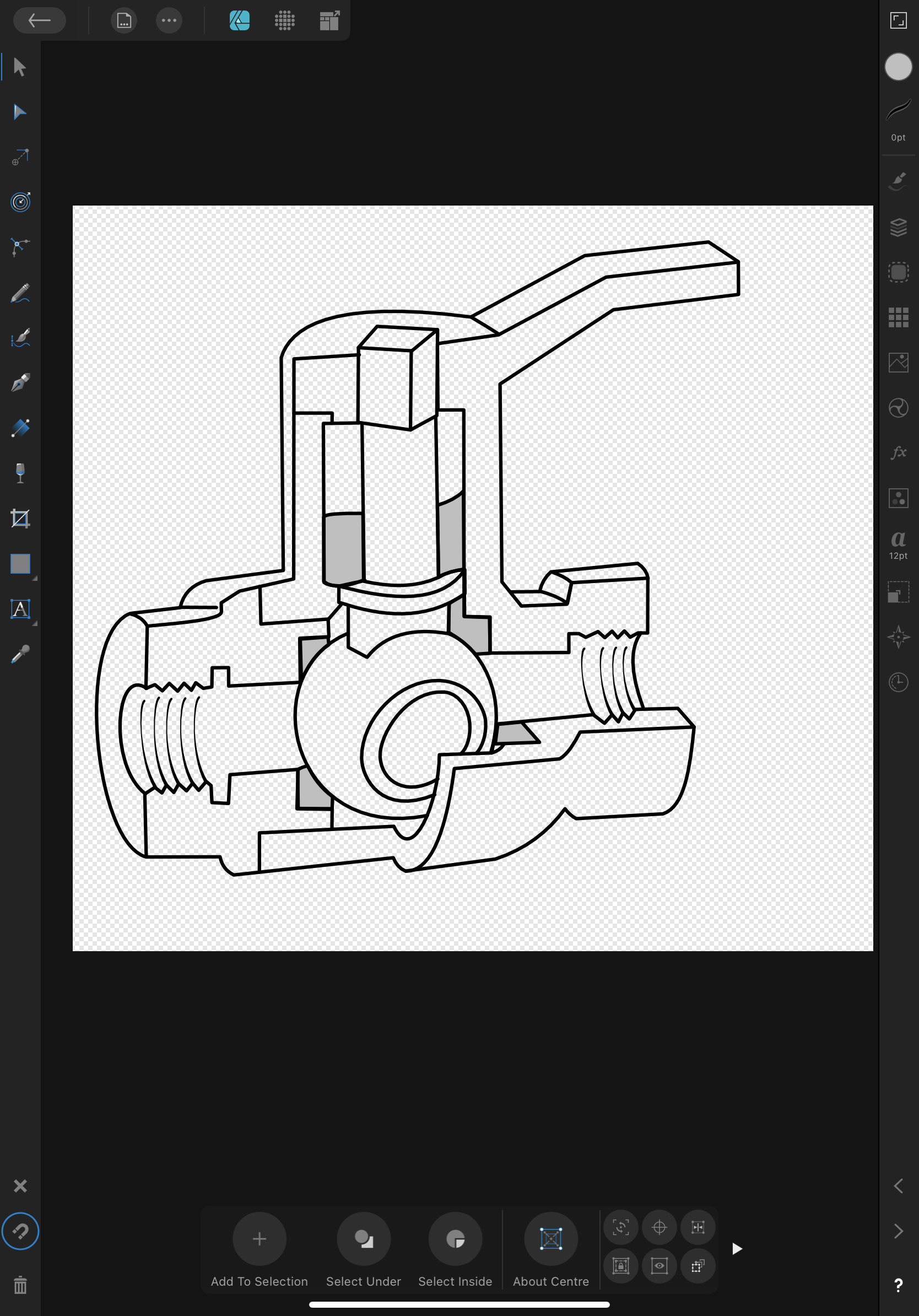Open the document menu
The width and height of the screenshot is (919, 1316).
pyautogui.click(x=124, y=20)
